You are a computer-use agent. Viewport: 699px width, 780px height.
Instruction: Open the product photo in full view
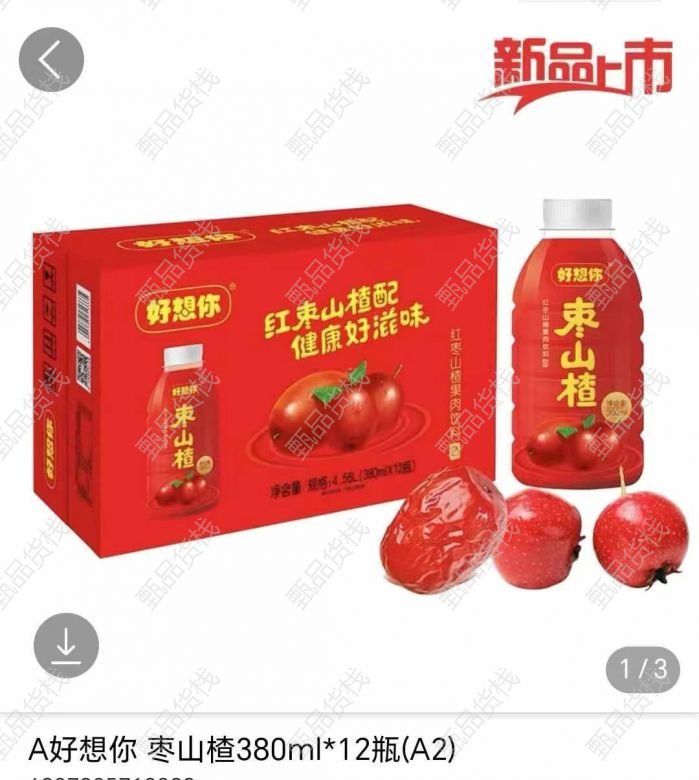click(350, 400)
